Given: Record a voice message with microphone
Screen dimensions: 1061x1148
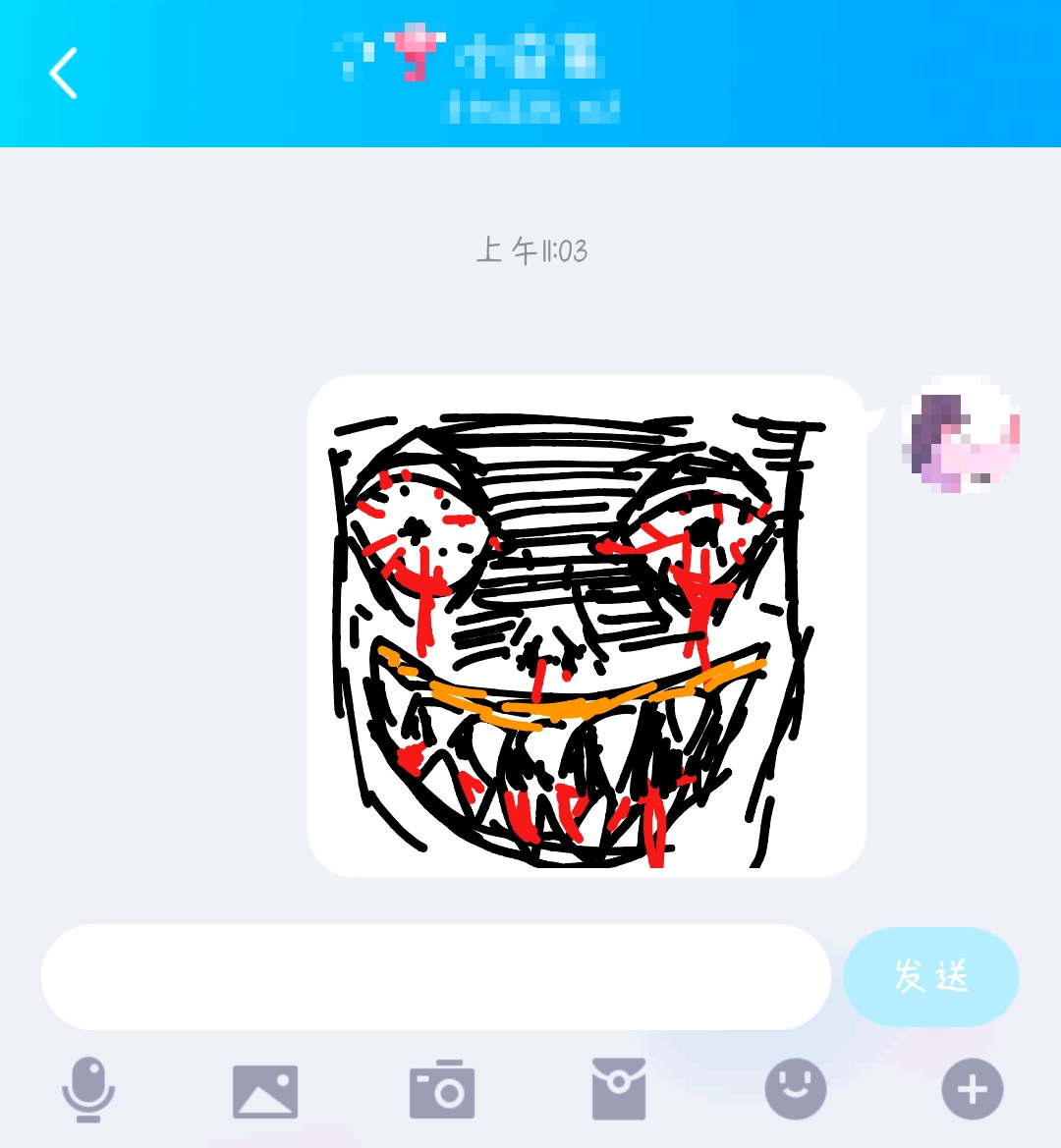Looking at the screenshot, I should tap(88, 1089).
